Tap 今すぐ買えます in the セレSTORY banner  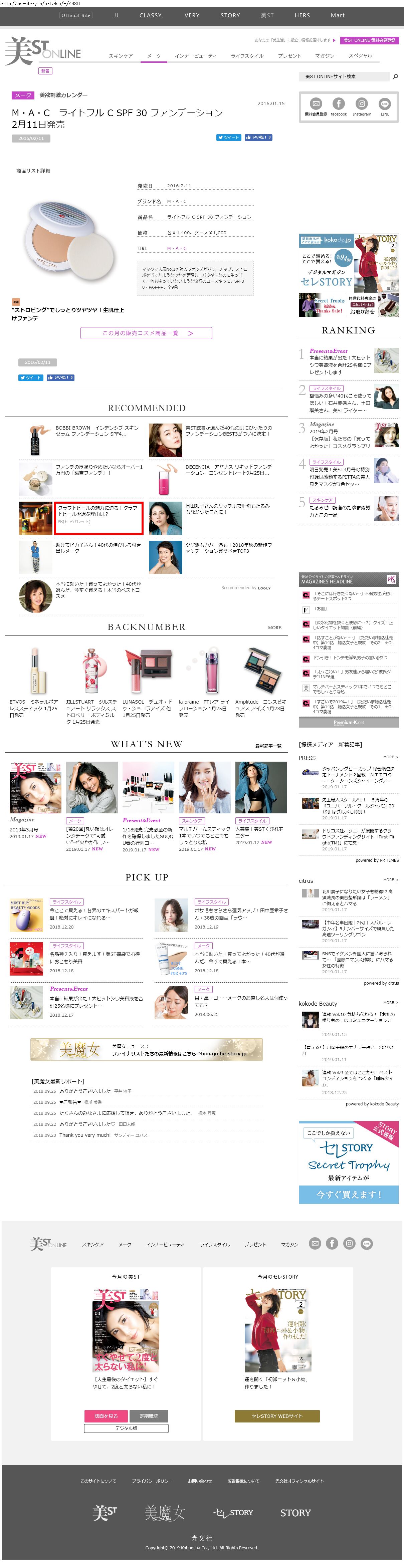point(349,1194)
